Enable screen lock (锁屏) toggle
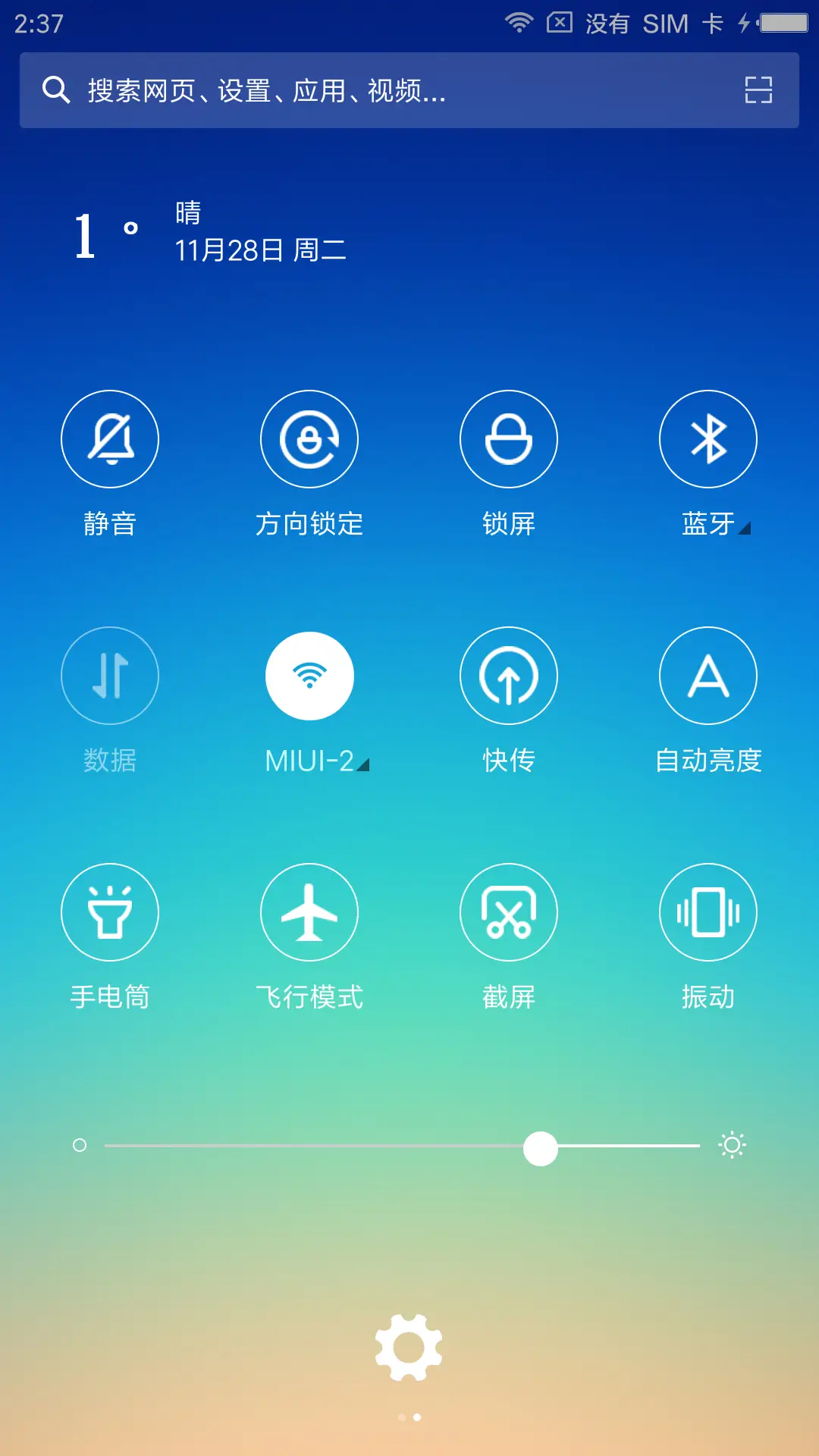The height and width of the screenshot is (1456, 819). tap(509, 438)
